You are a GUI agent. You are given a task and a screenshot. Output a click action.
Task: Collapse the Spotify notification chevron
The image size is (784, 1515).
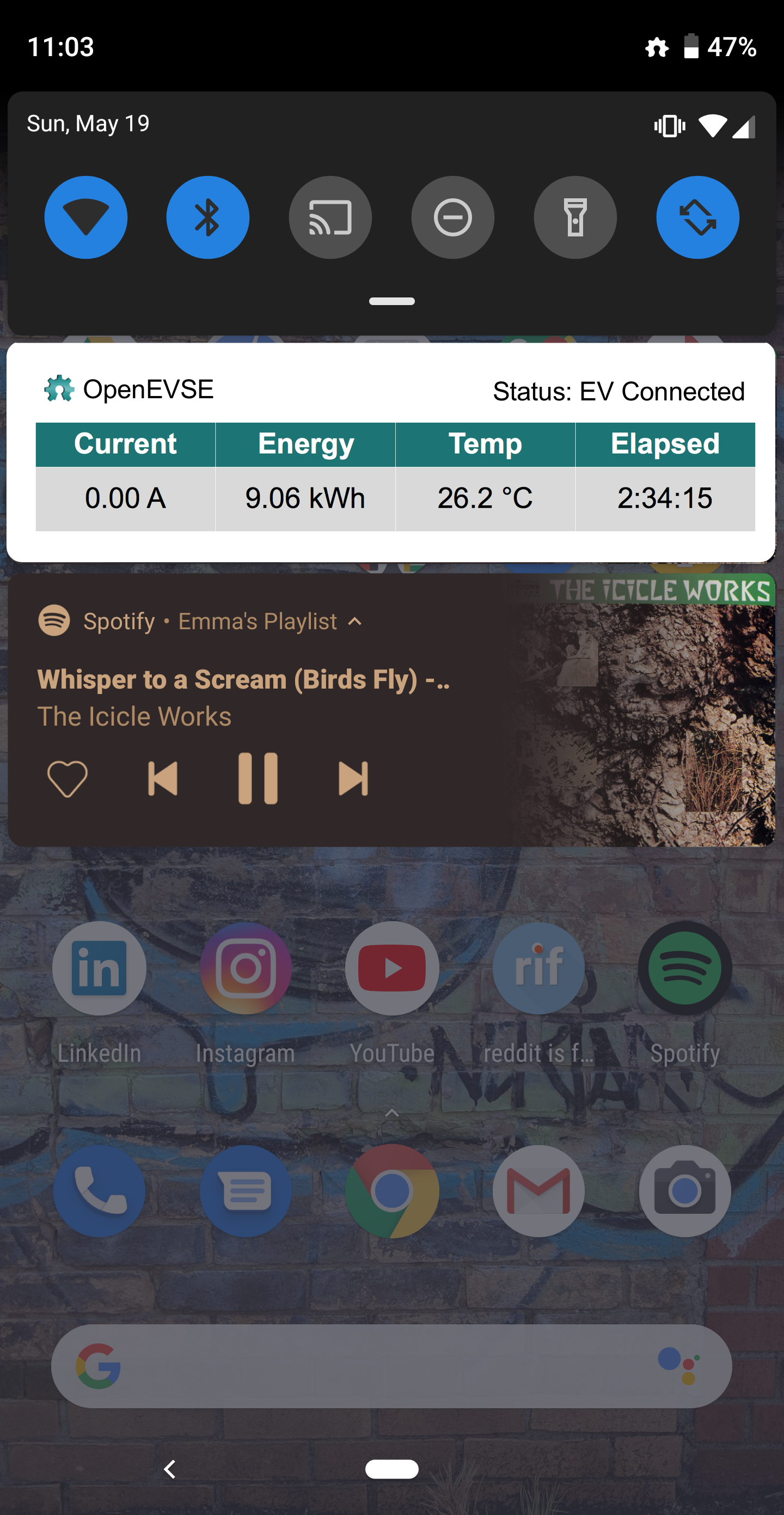(x=355, y=621)
